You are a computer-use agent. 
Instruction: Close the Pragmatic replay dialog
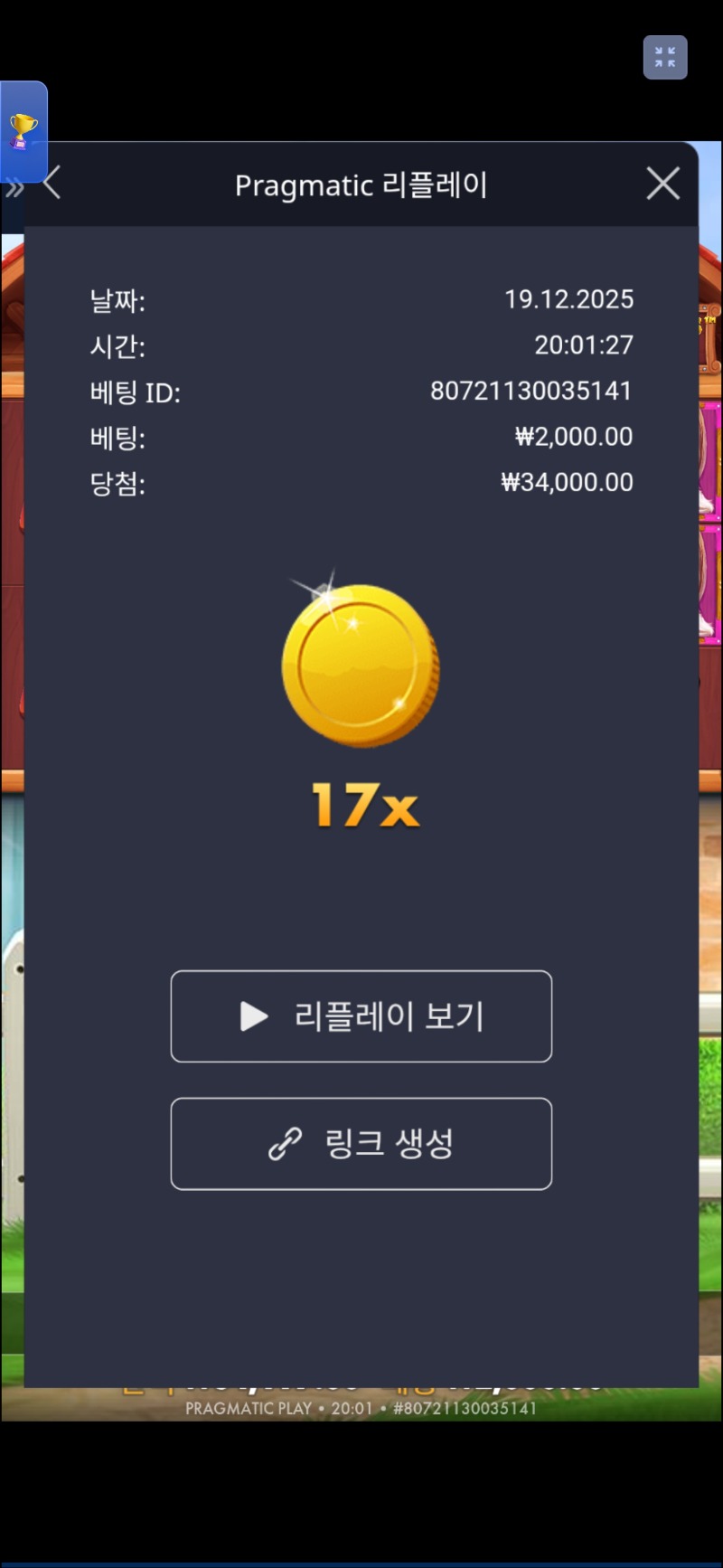(662, 184)
